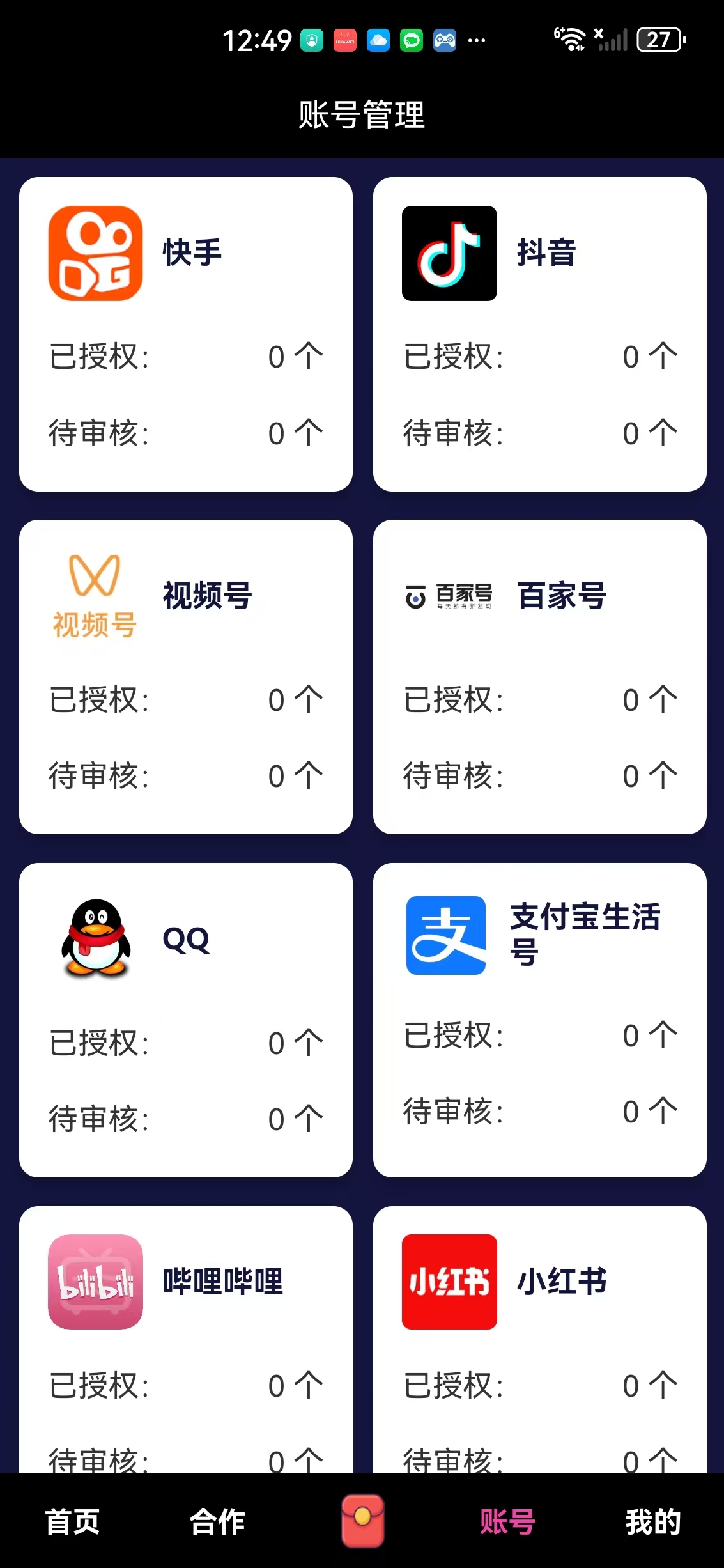This screenshot has width=724, height=1568.
Task: Open the 我的 tab
Action: coord(652,1523)
